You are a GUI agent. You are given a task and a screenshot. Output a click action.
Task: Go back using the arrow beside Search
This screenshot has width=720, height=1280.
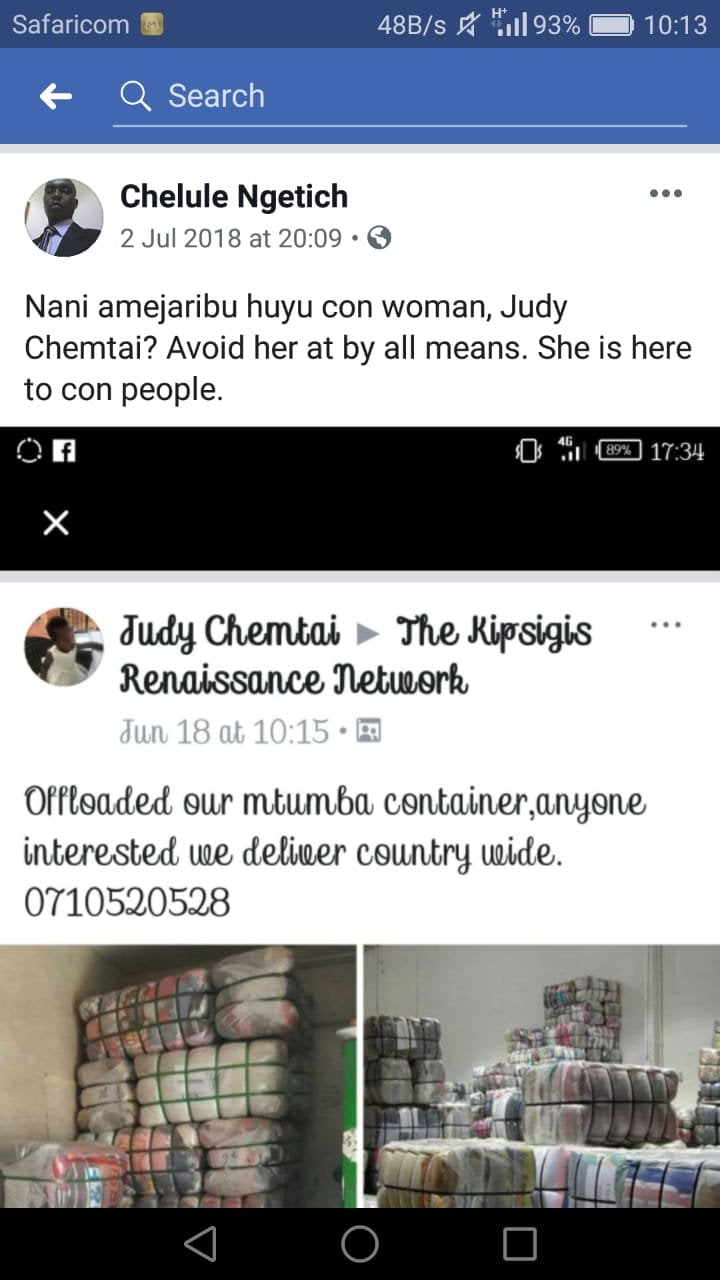tap(56, 96)
